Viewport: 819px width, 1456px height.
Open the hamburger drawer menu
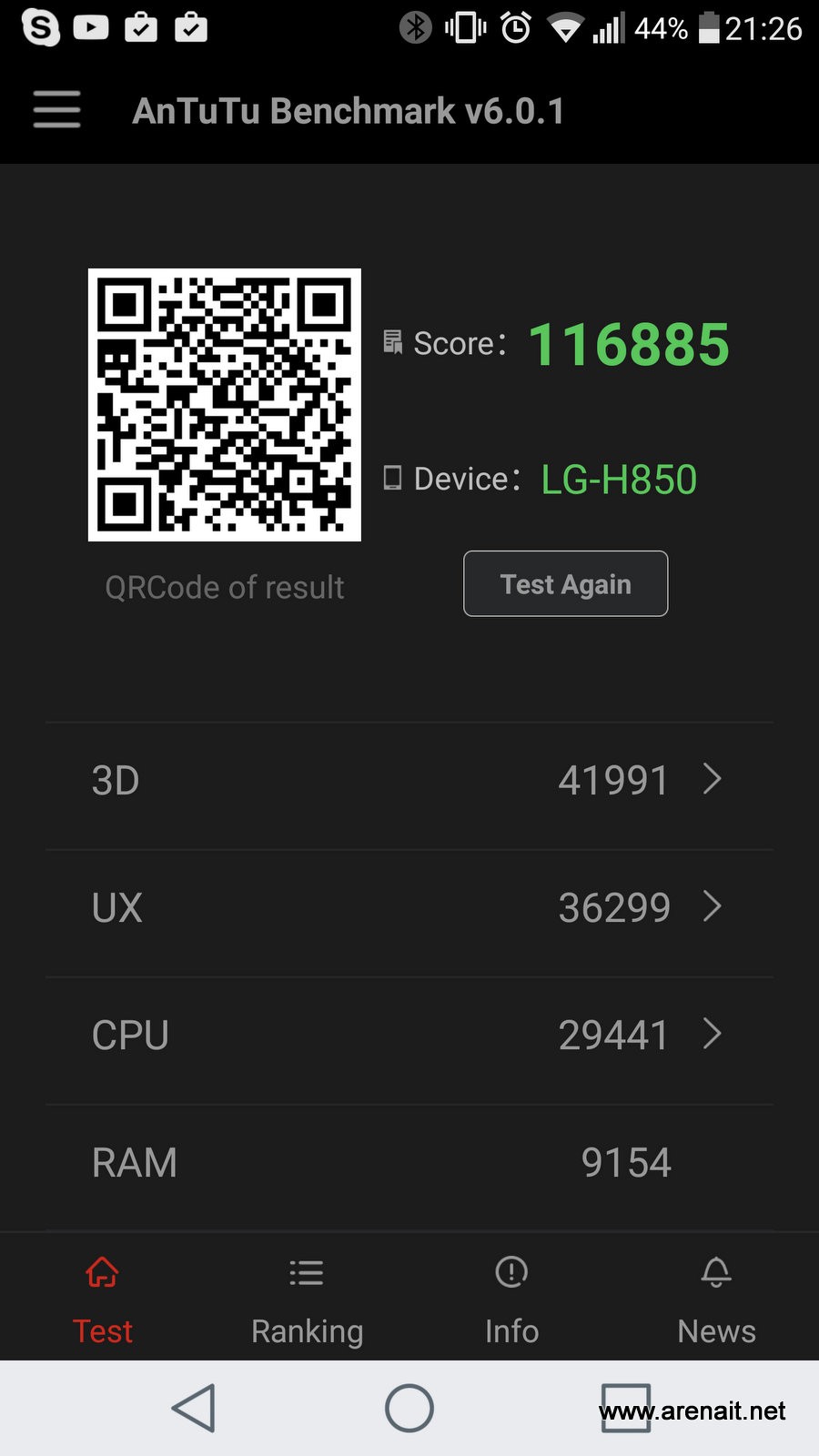[56, 110]
